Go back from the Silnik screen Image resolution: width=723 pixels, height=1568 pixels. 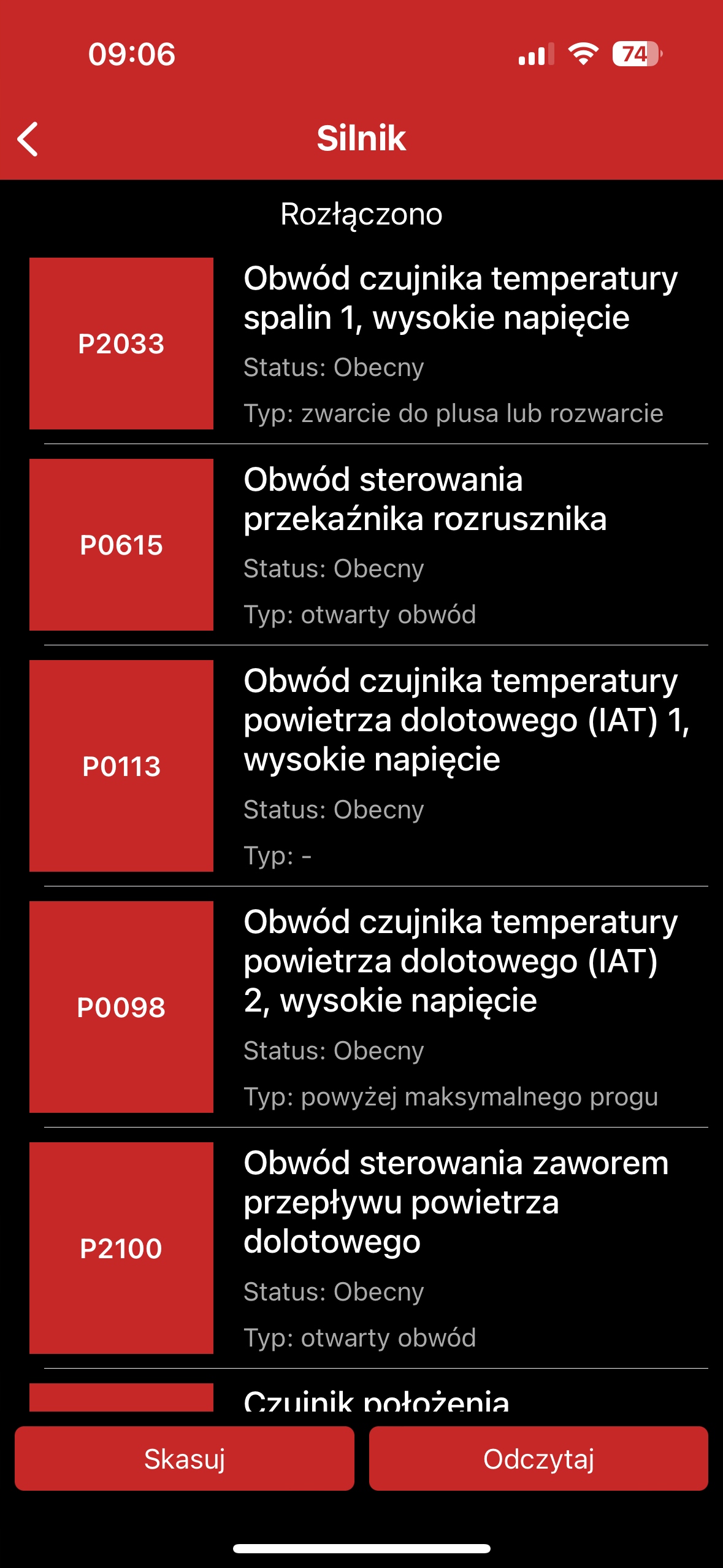coord(28,139)
